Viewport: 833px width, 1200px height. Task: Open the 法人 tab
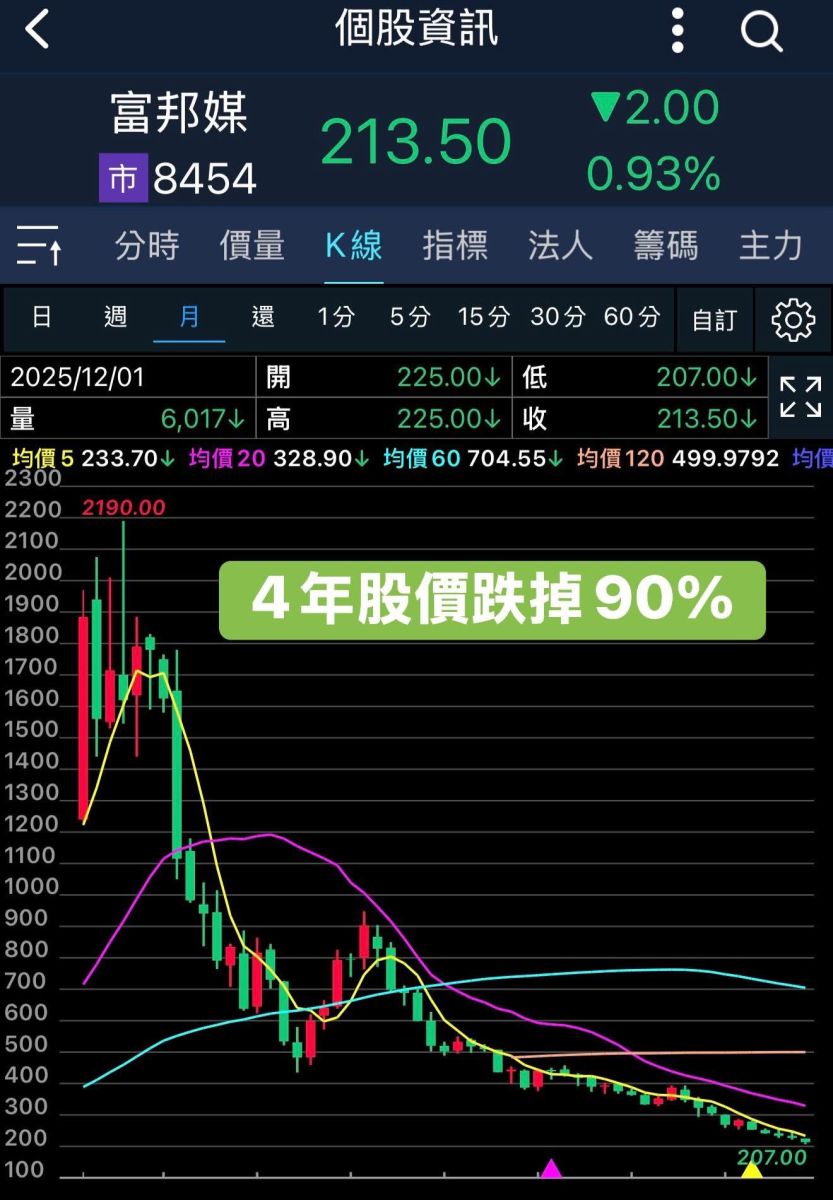tap(560, 245)
